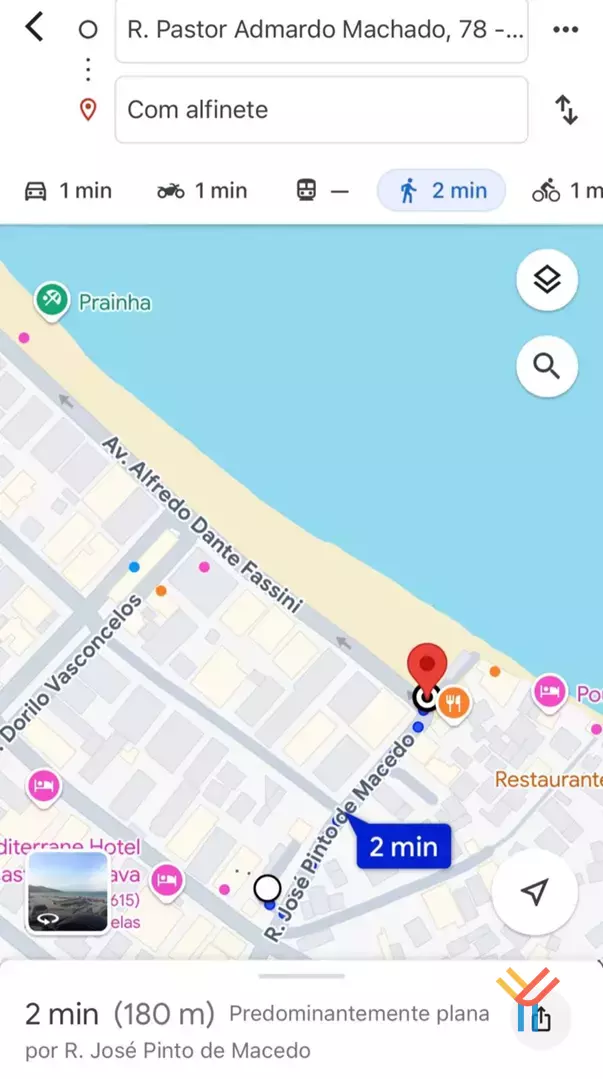603x1080 pixels.
Task: Share the route directions
Action: 540,1017
